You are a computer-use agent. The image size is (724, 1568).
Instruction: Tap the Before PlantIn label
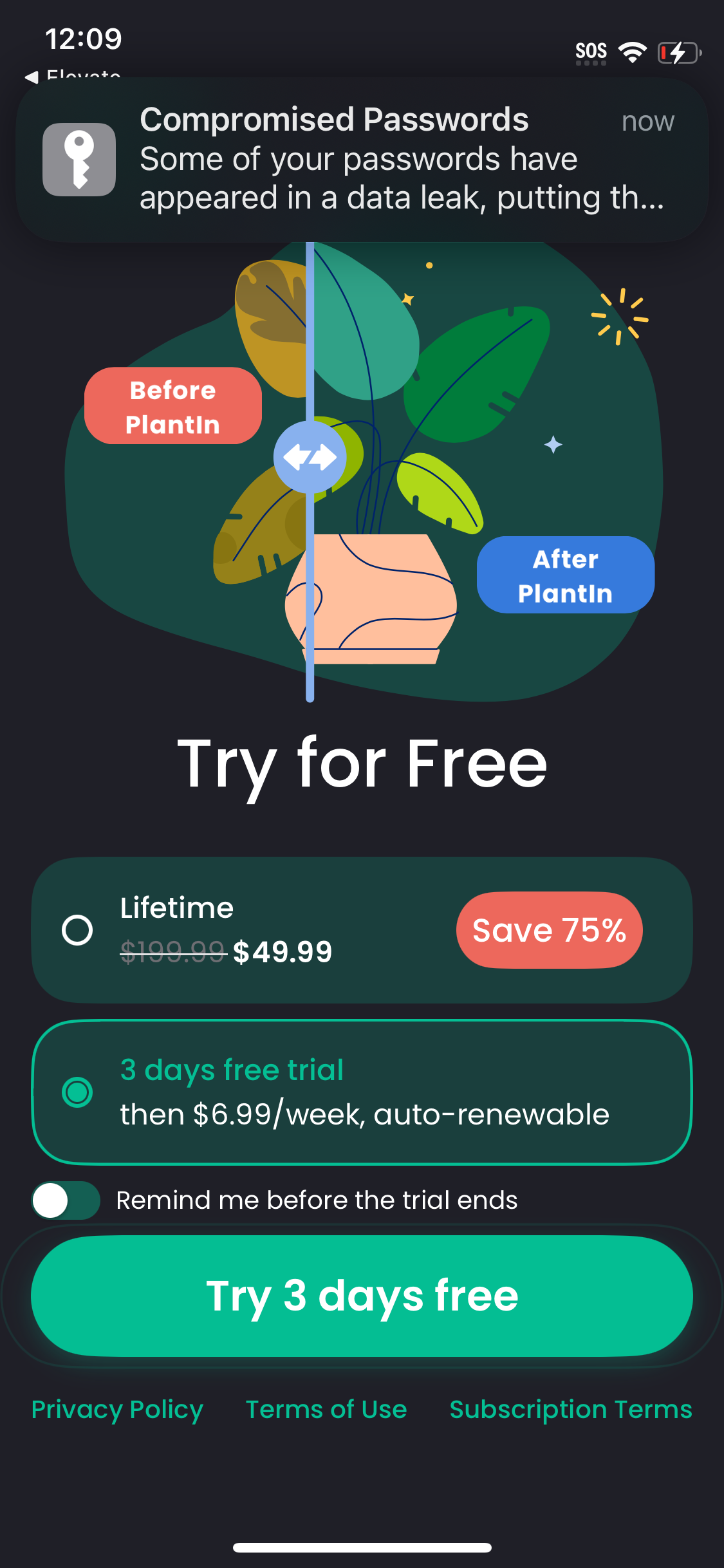pos(172,406)
